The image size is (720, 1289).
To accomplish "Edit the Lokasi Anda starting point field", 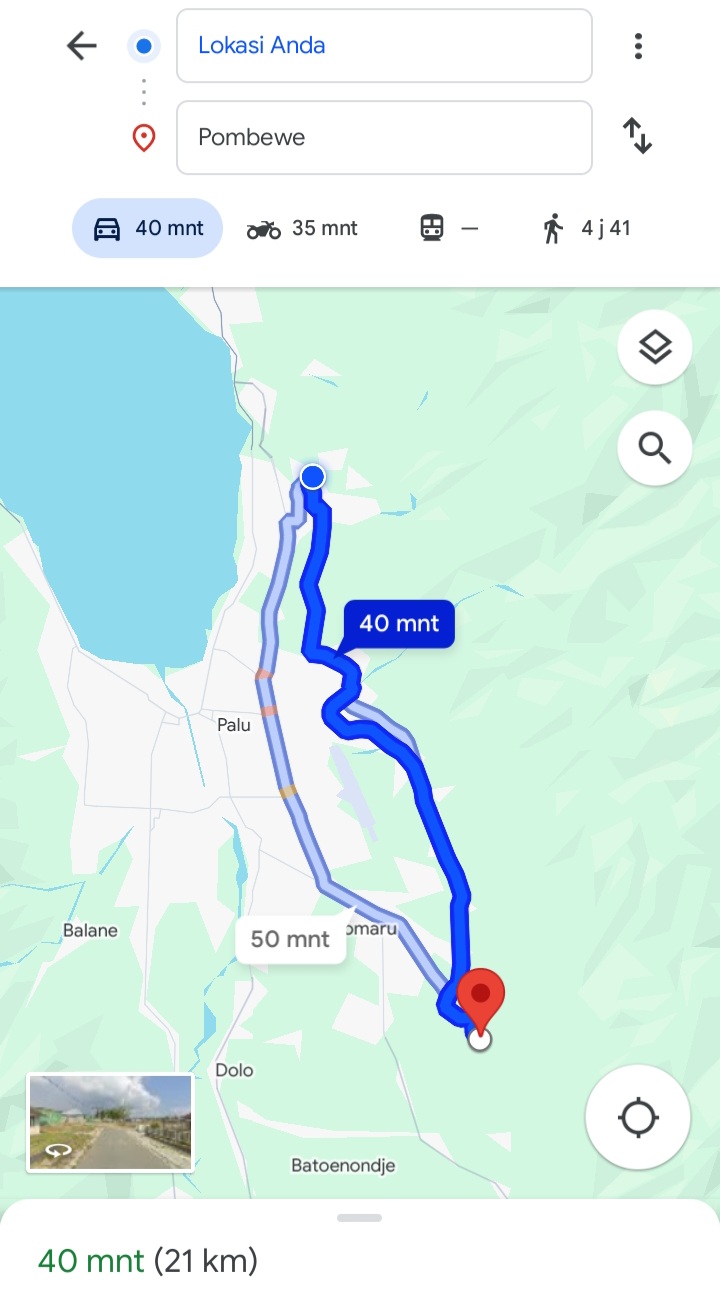I will click(384, 46).
